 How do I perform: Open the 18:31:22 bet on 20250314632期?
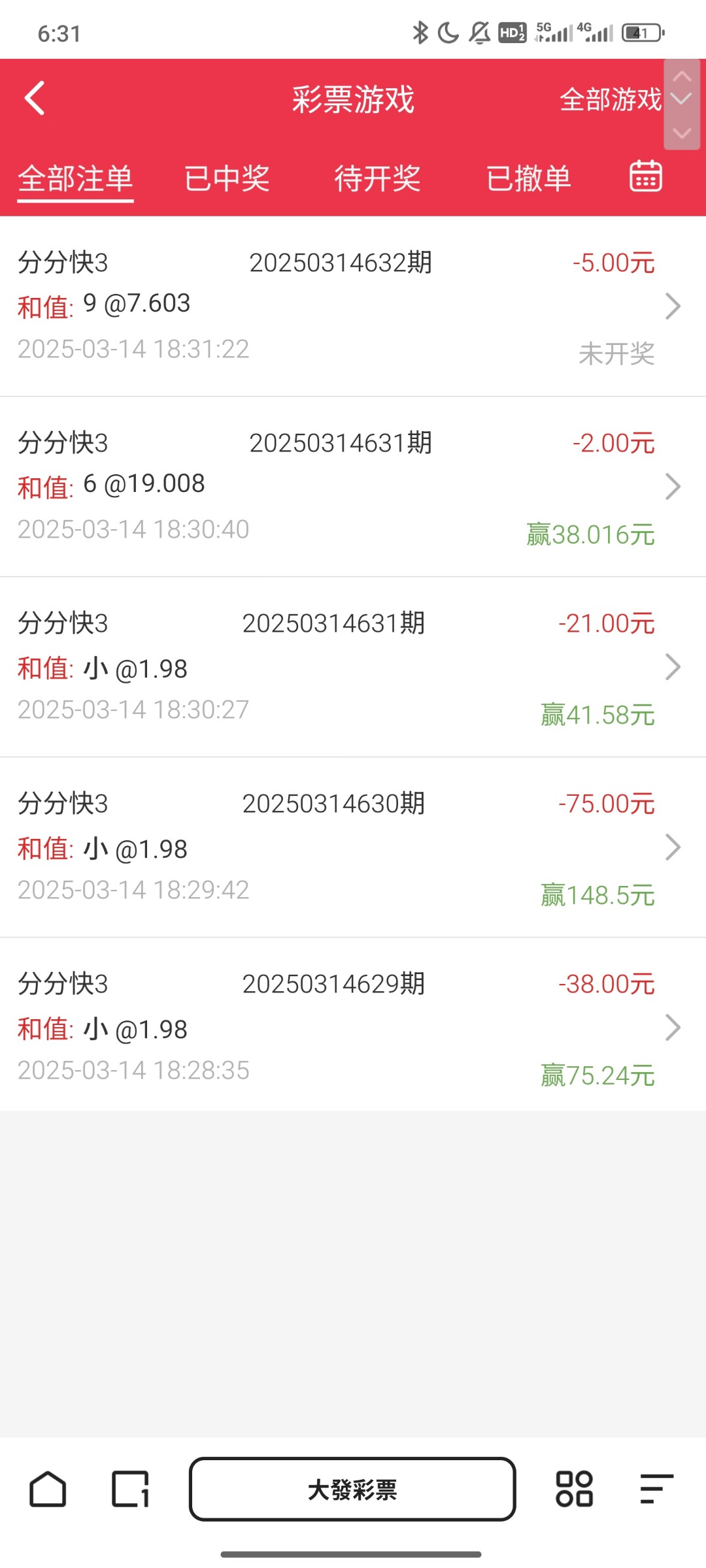coord(353,306)
